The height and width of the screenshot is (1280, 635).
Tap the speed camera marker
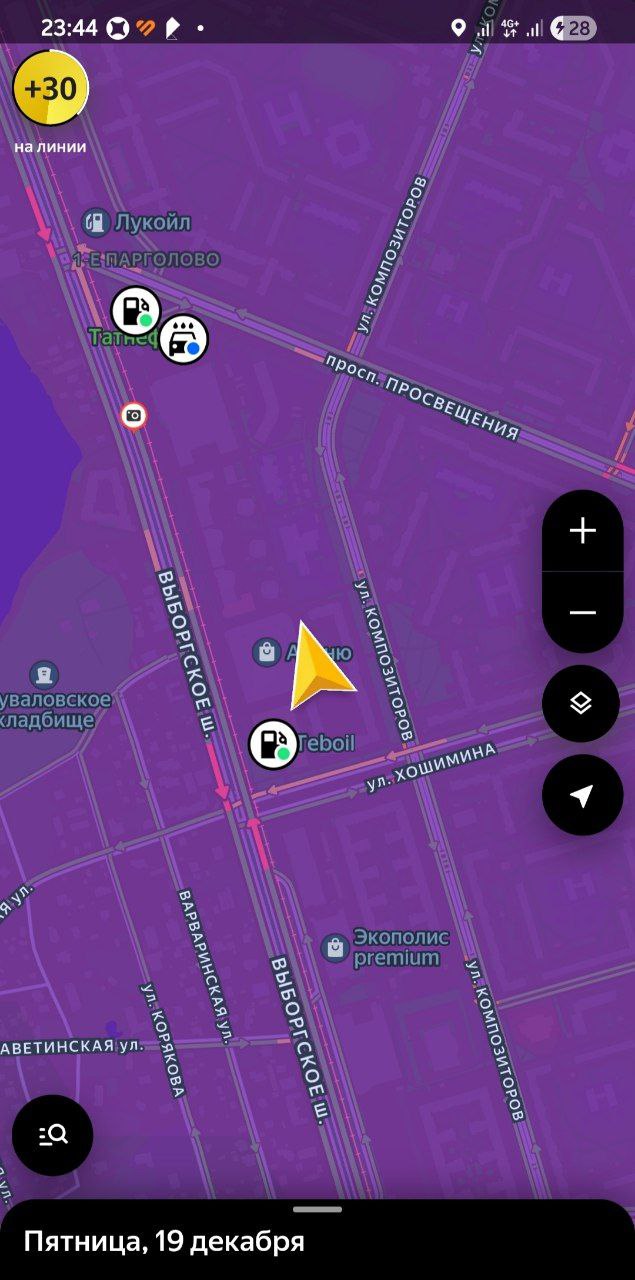[134, 415]
